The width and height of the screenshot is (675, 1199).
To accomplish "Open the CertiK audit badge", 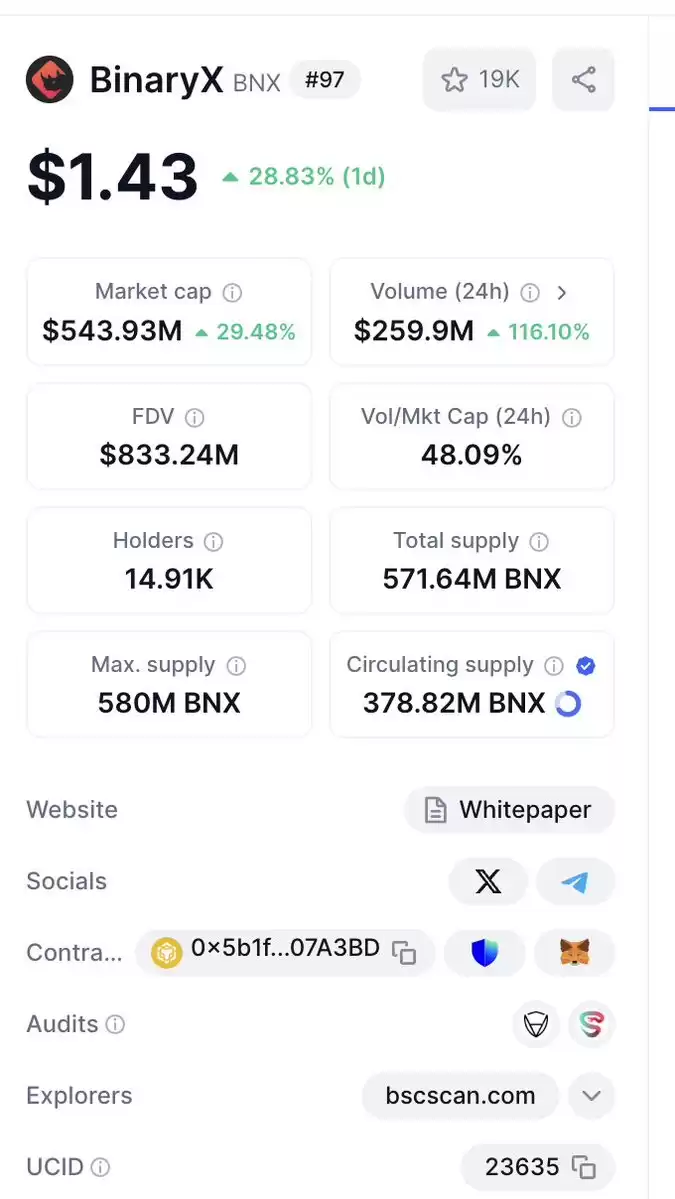I will [536, 1024].
